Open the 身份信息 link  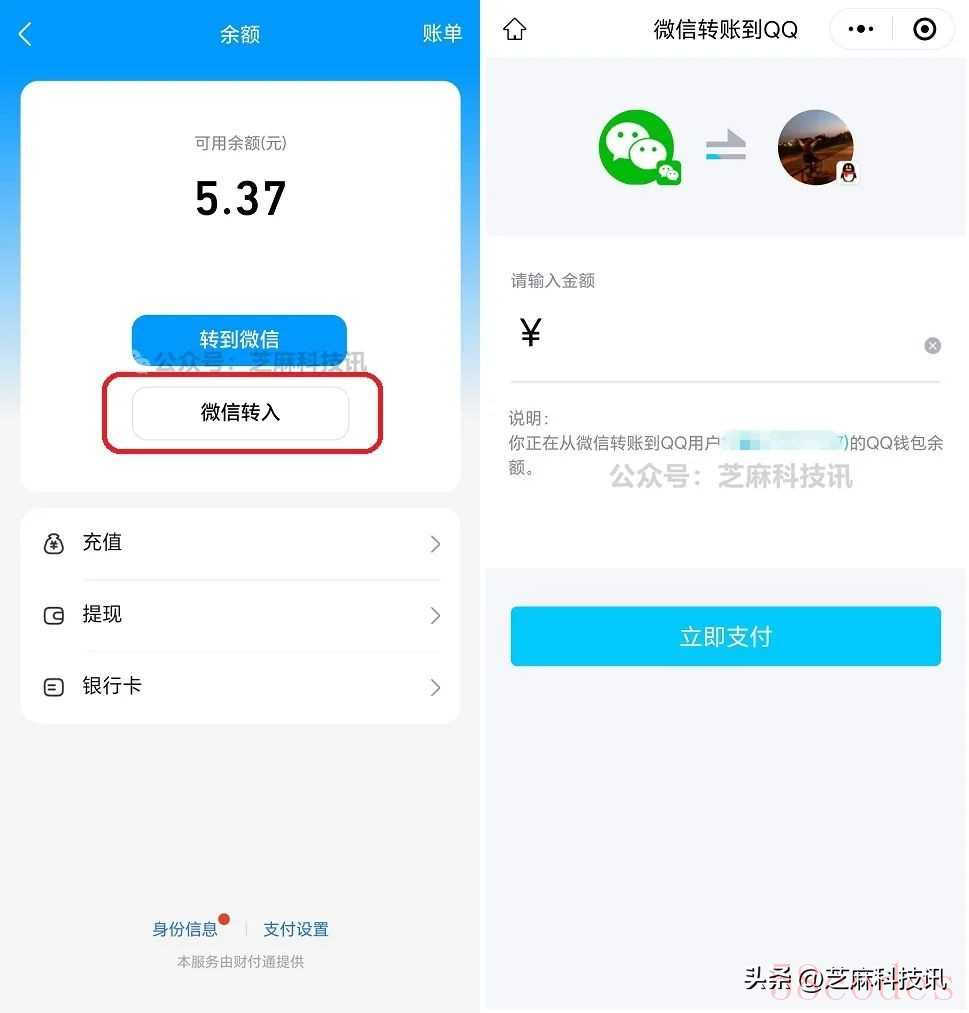(x=185, y=929)
